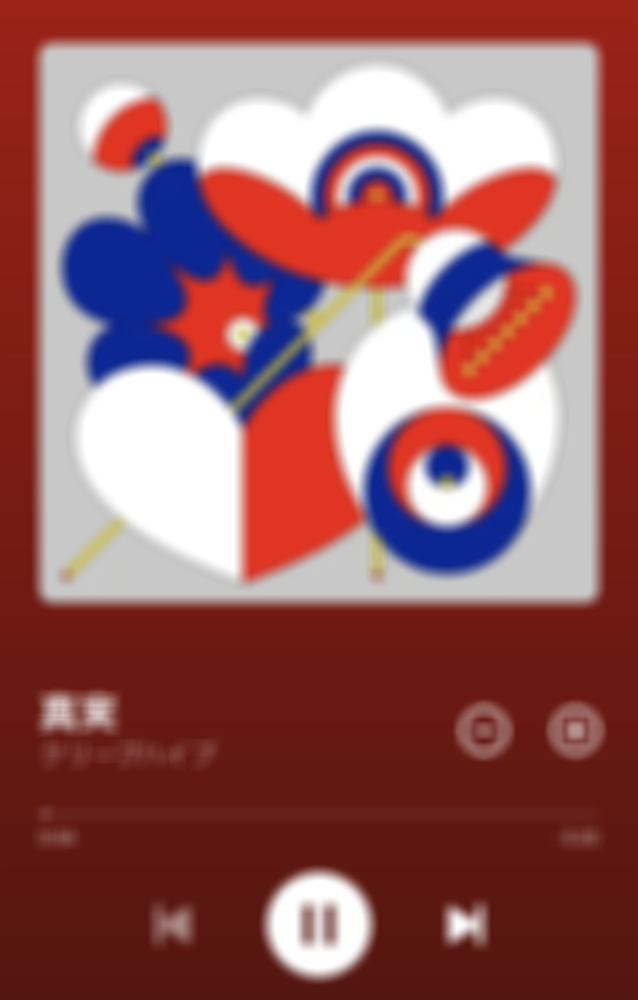Screen dimensions: 638x1000
Task: Open the album artwork
Action: [x=319, y=323]
